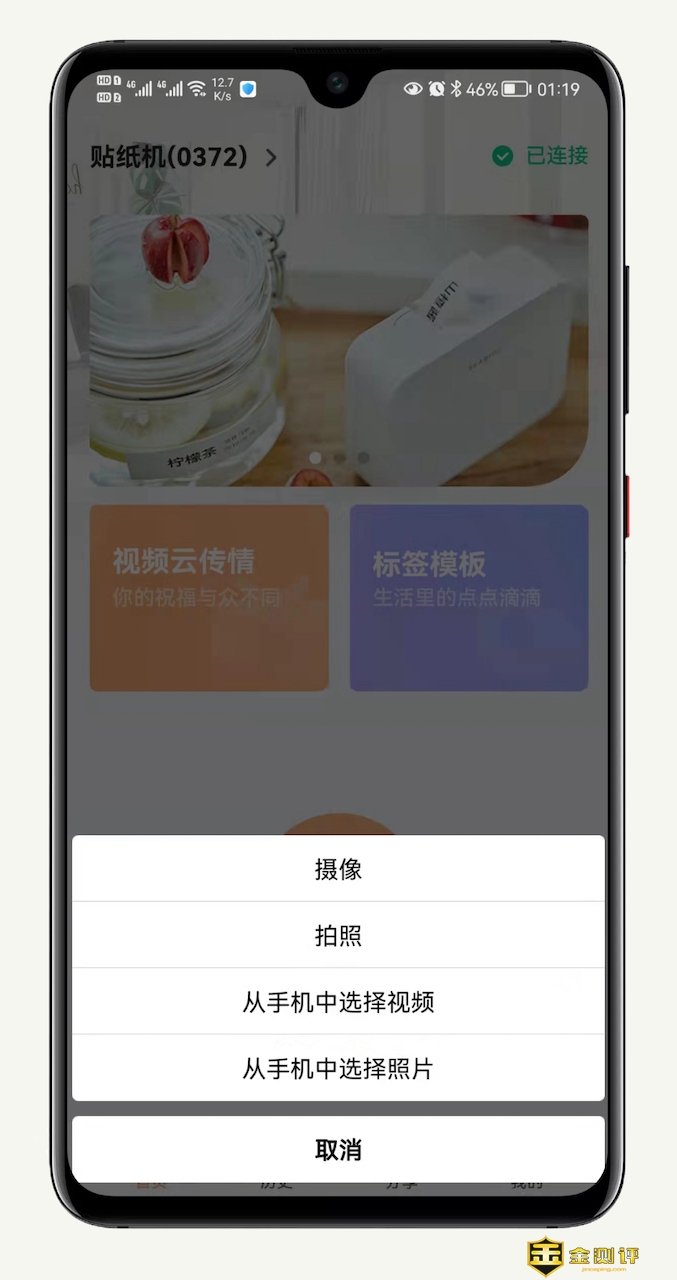
Task: Select 从手机中选择照片 option
Action: 338,1068
